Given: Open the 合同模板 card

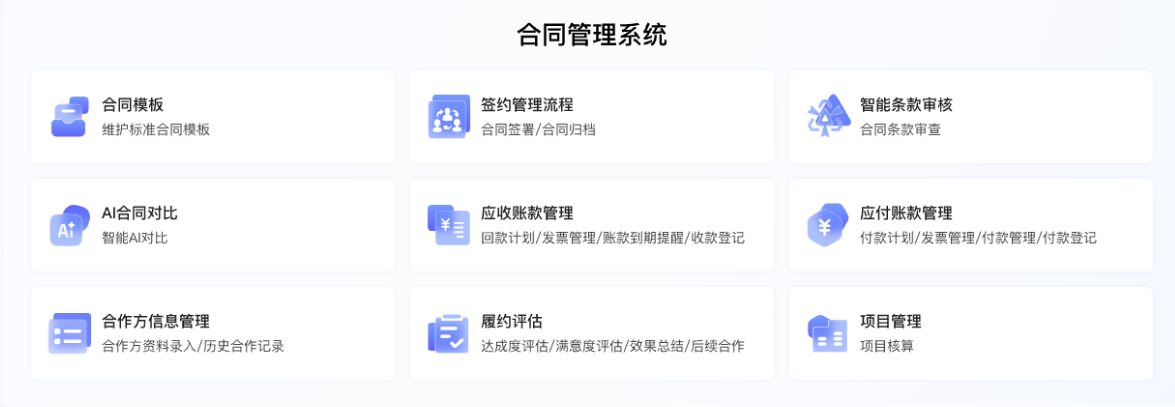Looking at the screenshot, I should (x=212, y=117).
